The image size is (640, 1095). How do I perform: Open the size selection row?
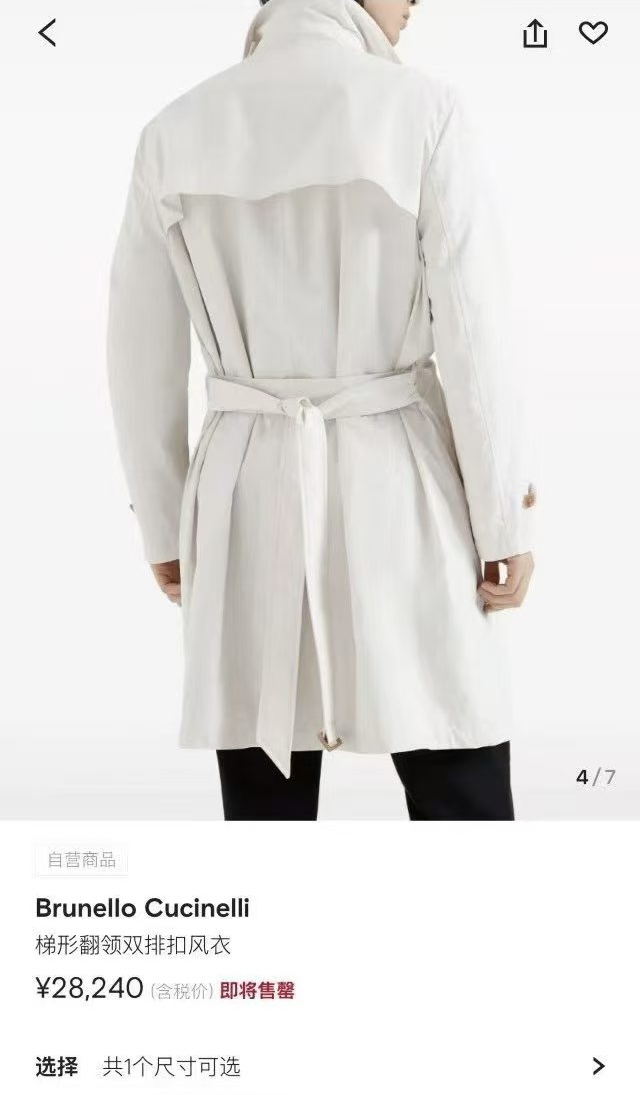(320, 1066)
